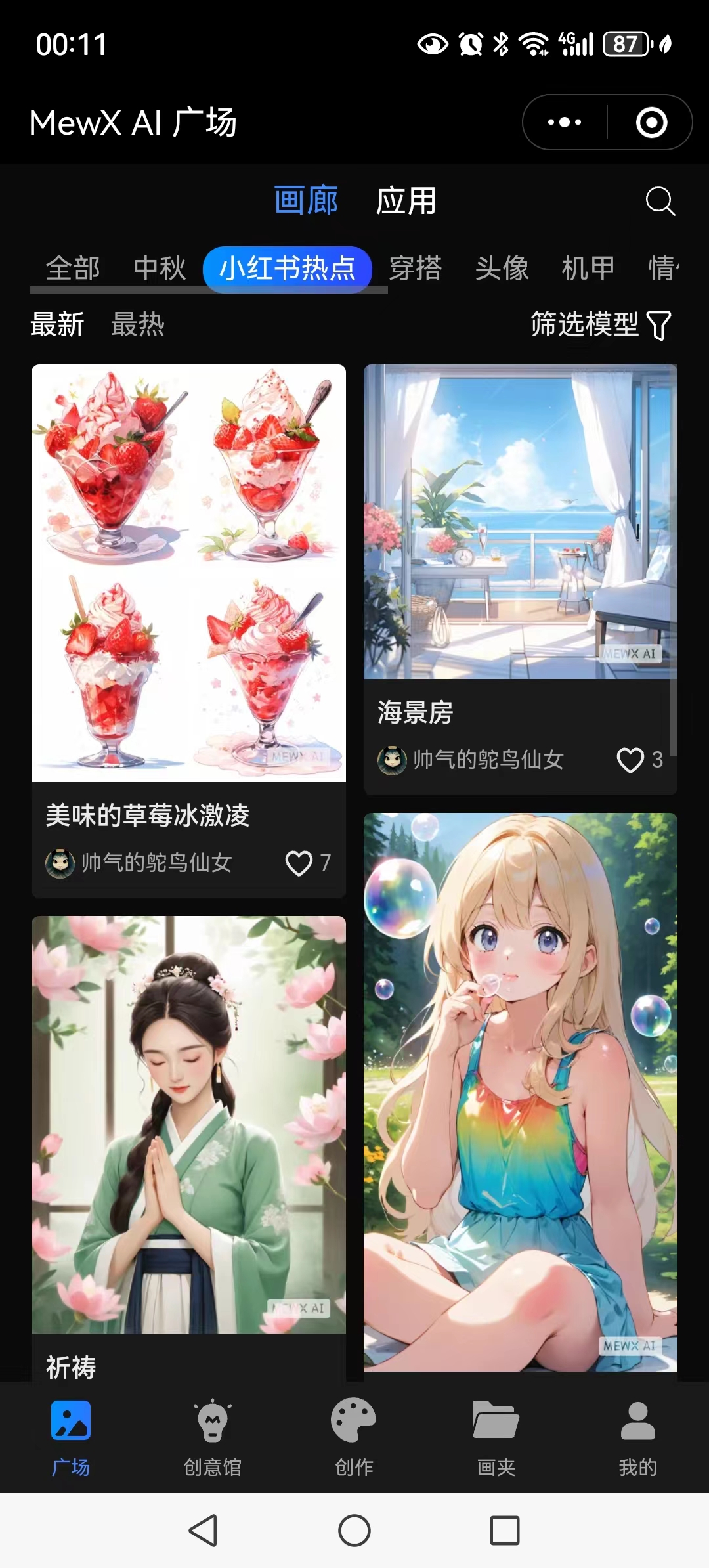Select the 机甲 category chip

coord(588,268)
